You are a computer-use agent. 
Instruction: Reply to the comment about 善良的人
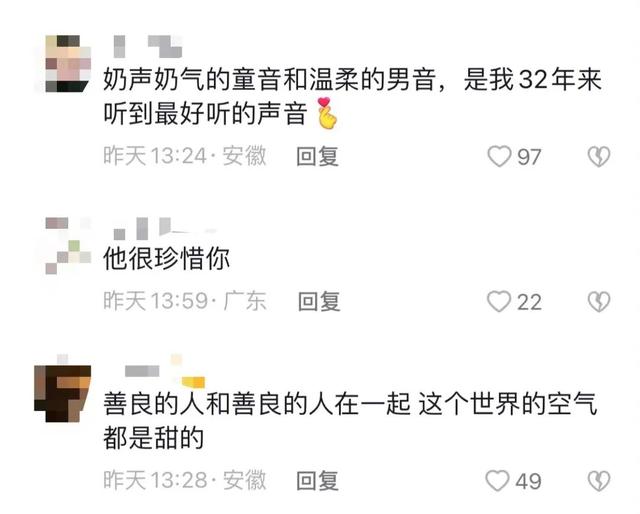(x=318, y=481)
